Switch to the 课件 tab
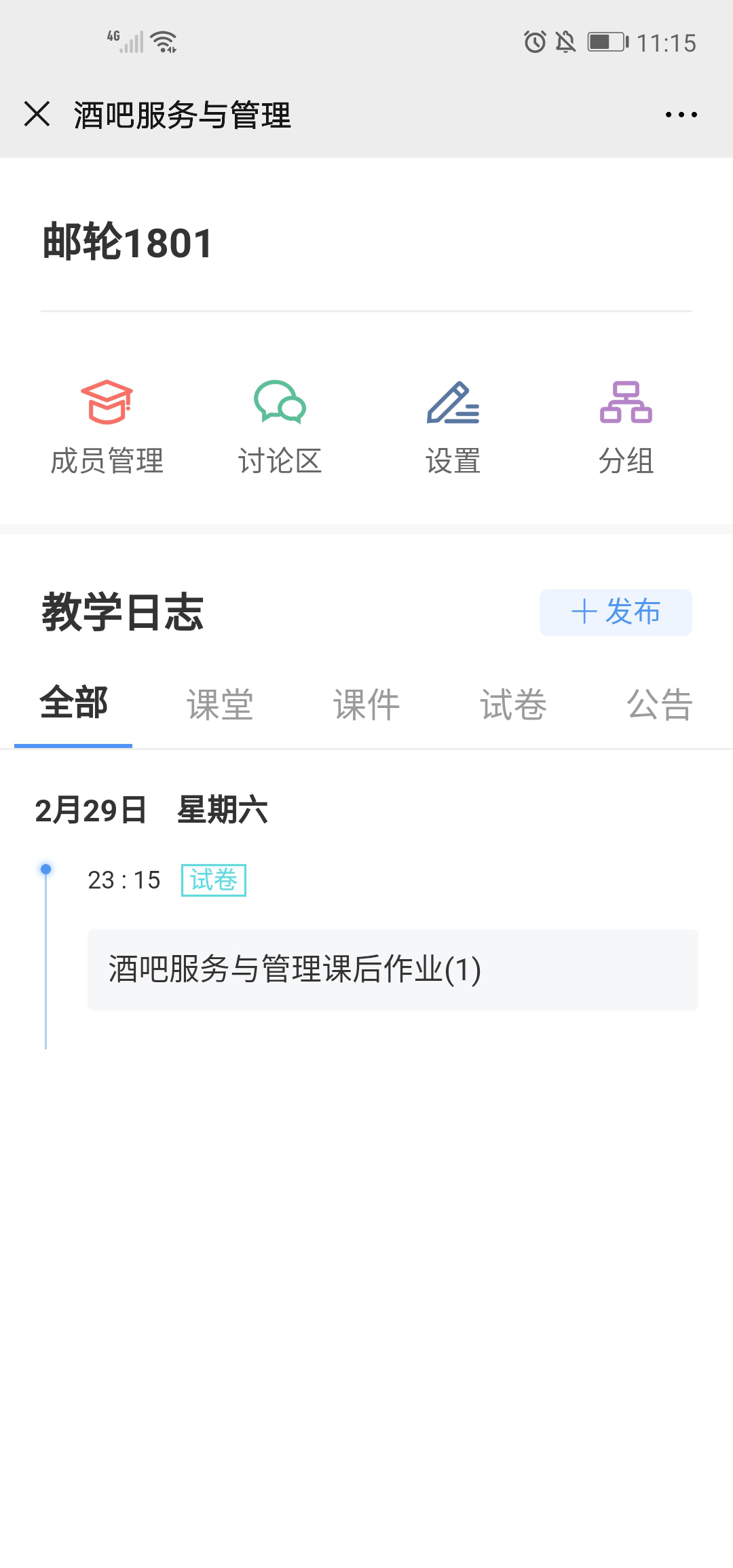Image resolution: width=733 pixels, height=1568 pixels. click(366, 705)
